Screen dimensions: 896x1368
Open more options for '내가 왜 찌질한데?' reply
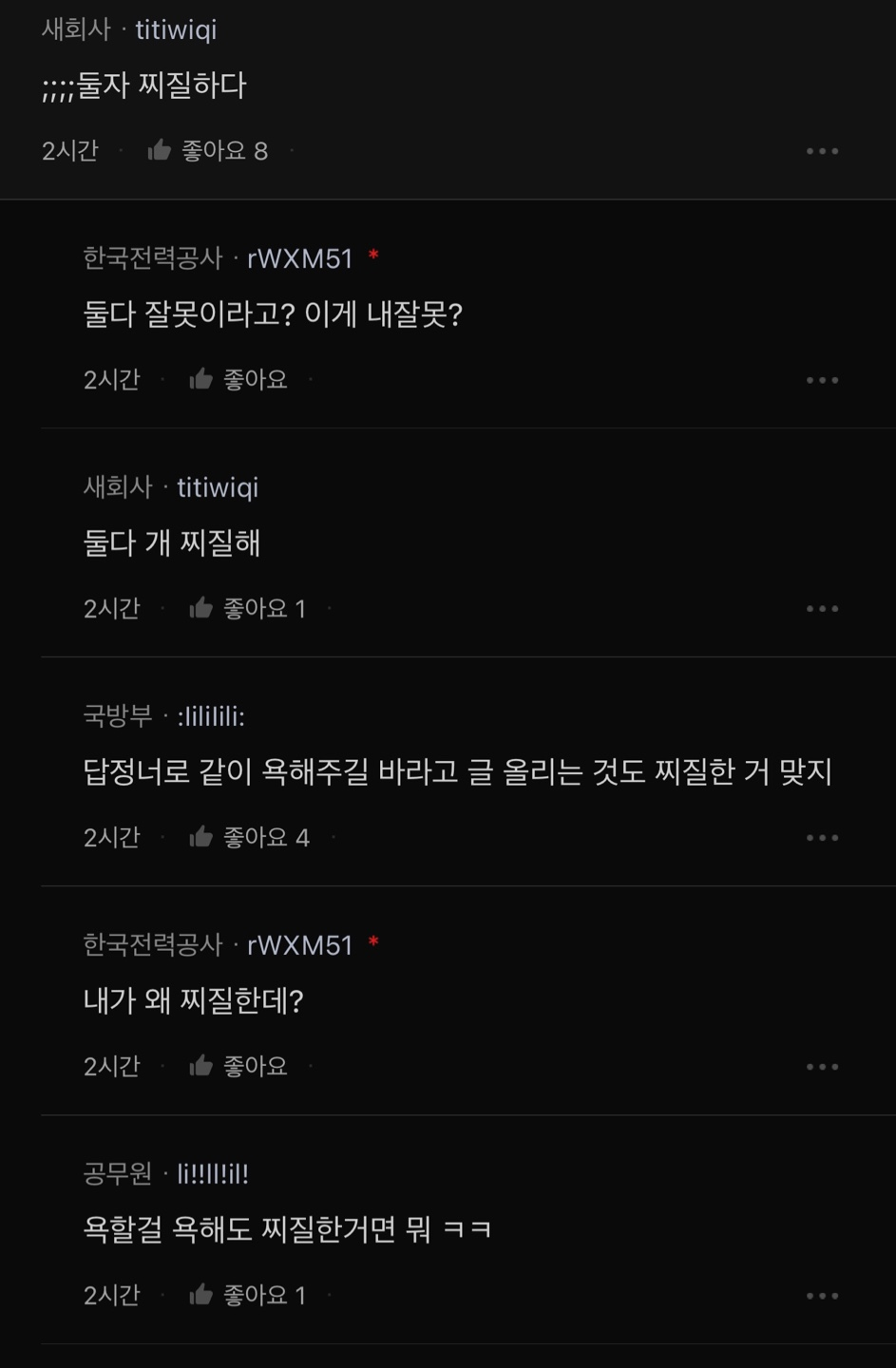point(822,1067)
